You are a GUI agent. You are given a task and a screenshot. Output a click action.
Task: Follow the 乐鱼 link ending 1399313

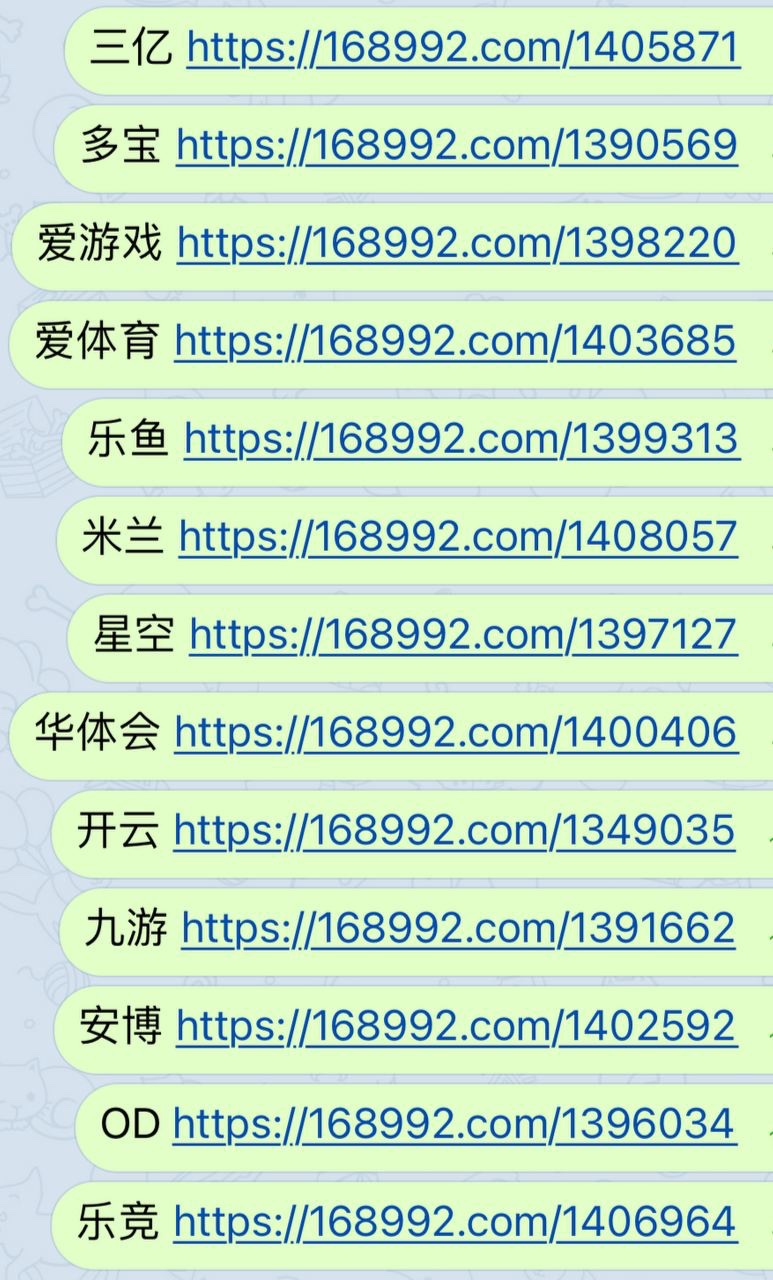[462, 439]
